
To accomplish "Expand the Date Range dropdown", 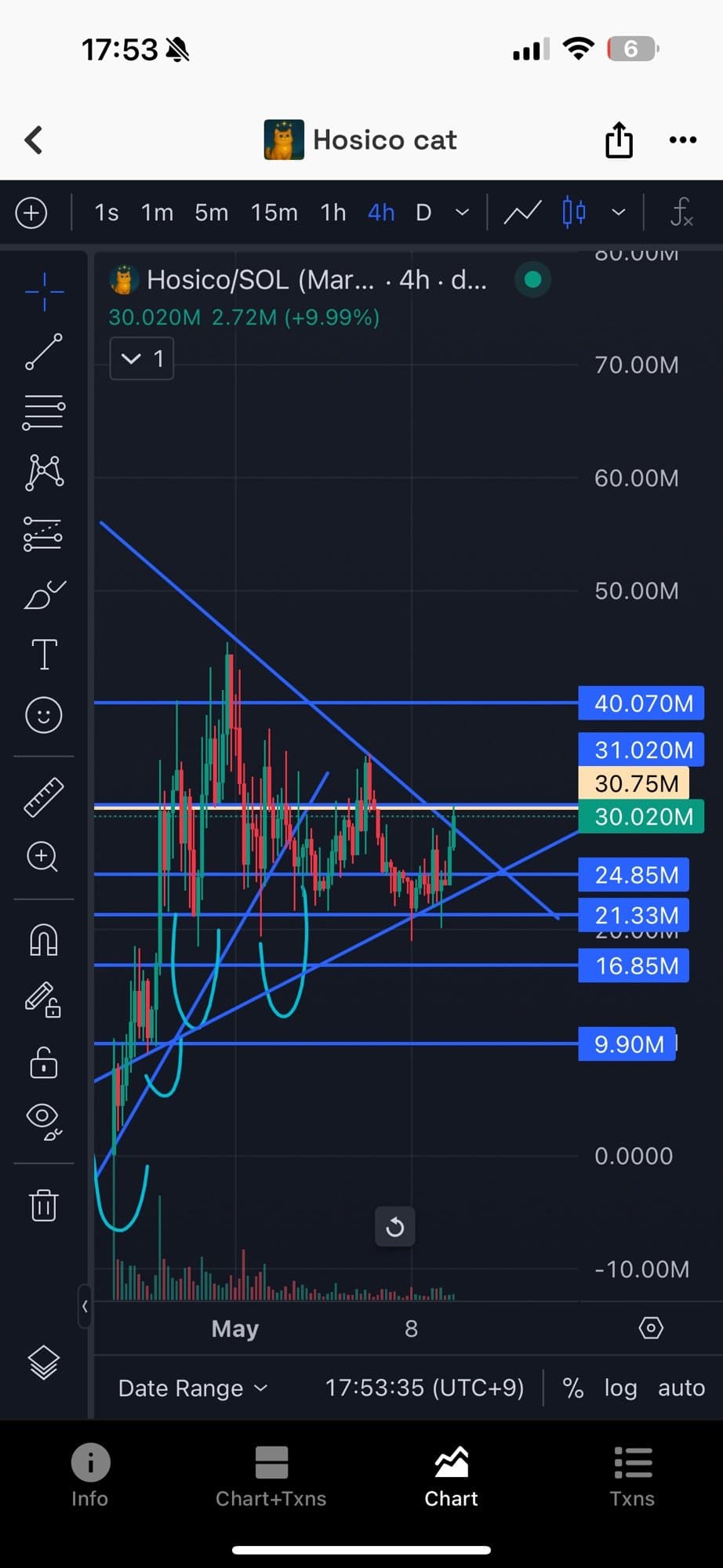I will (x=193, y=1388).
